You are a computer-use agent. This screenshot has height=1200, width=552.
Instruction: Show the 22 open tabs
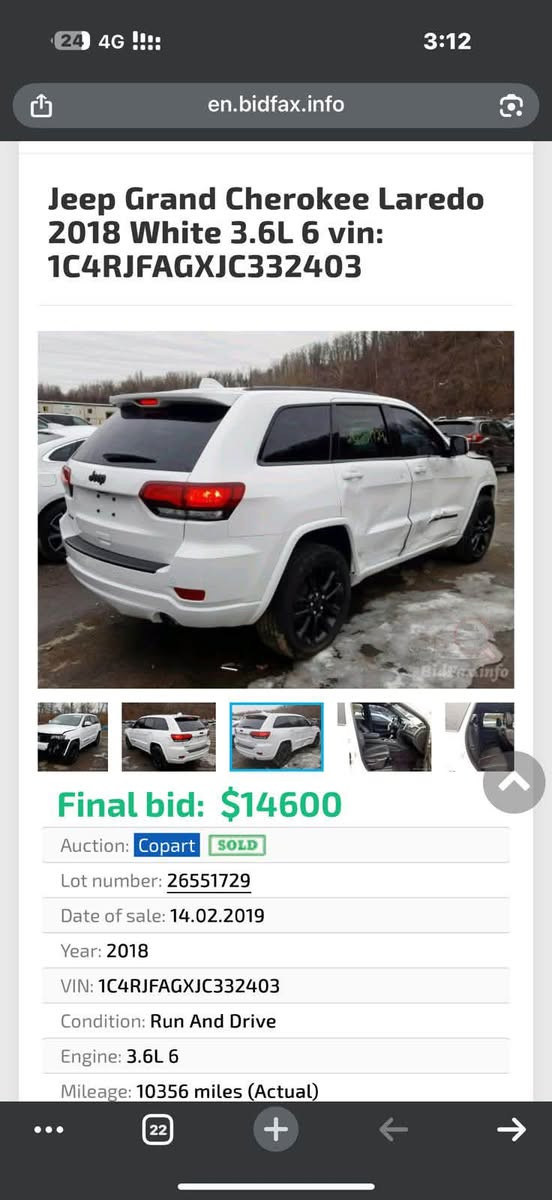pos(157,1130)
